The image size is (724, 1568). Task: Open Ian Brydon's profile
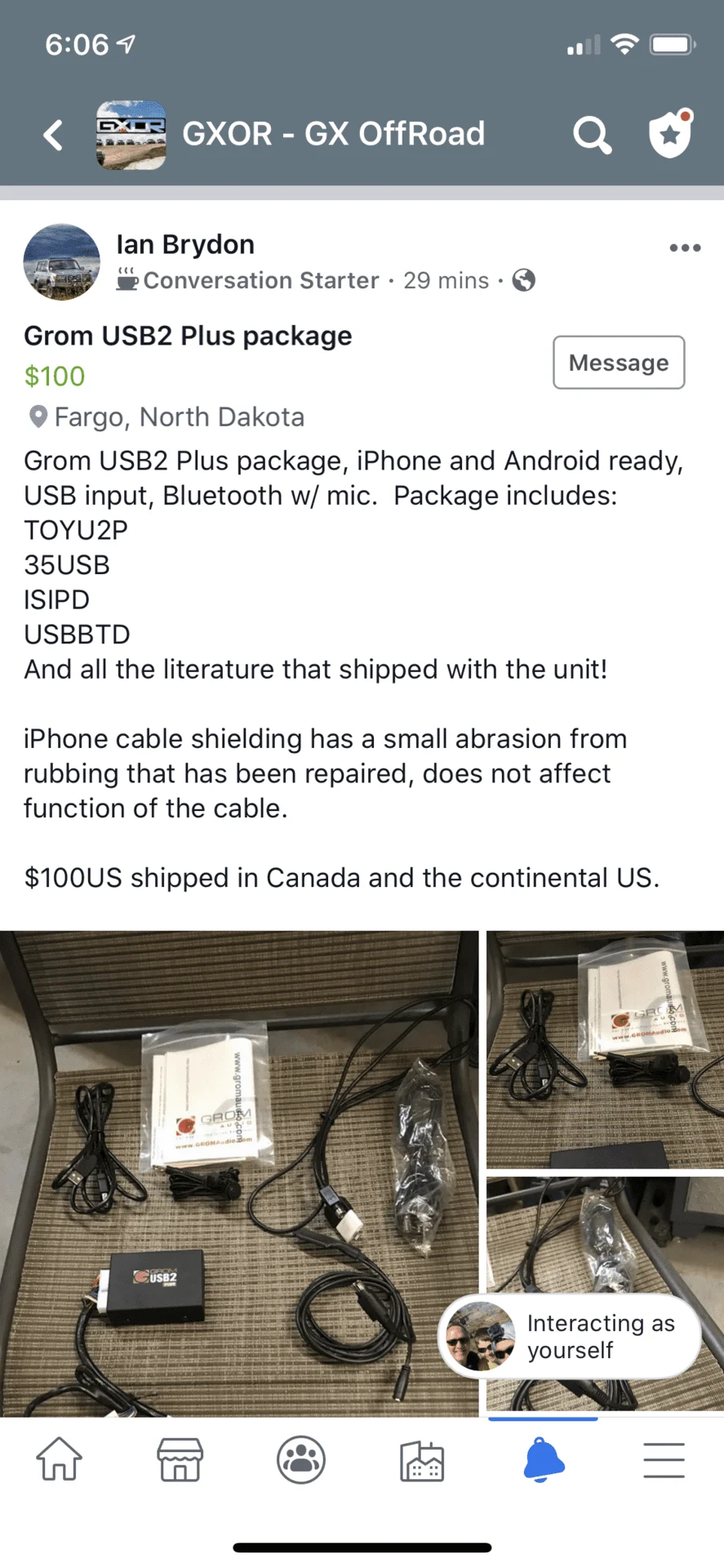click(x=185, y=244)
